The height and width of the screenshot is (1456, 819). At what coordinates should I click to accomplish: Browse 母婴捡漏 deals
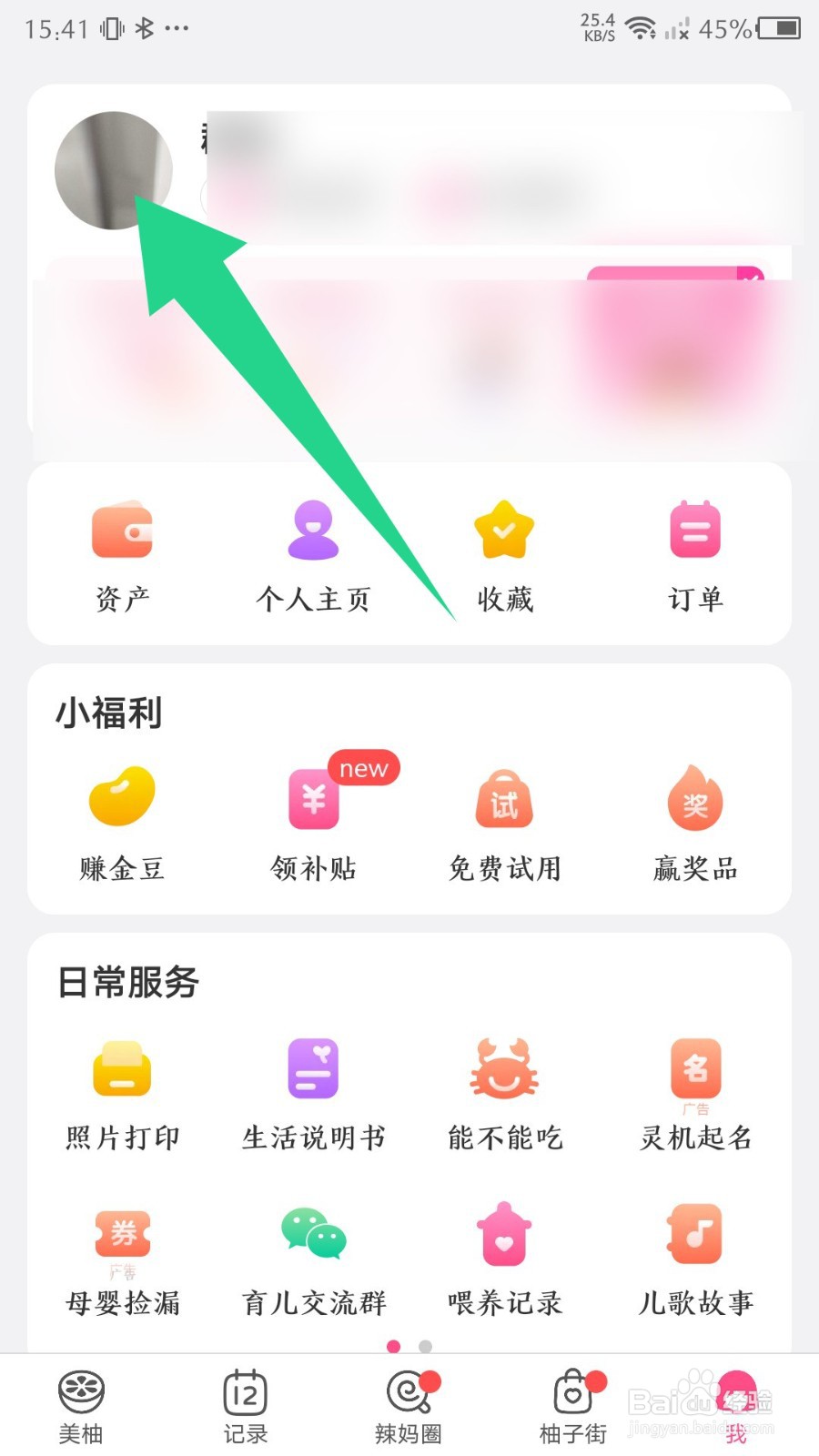(121, 1247)
